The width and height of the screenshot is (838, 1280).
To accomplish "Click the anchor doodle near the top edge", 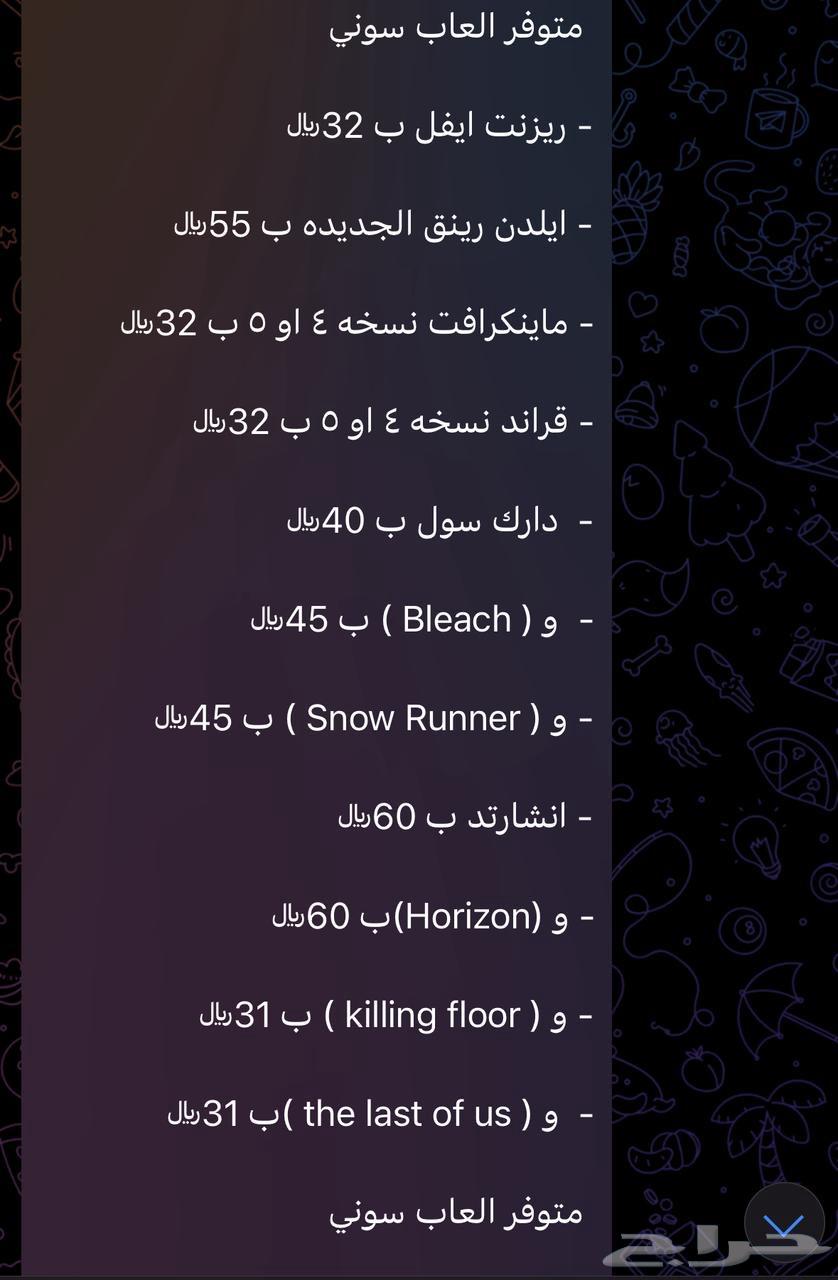I will pos(624,119).
